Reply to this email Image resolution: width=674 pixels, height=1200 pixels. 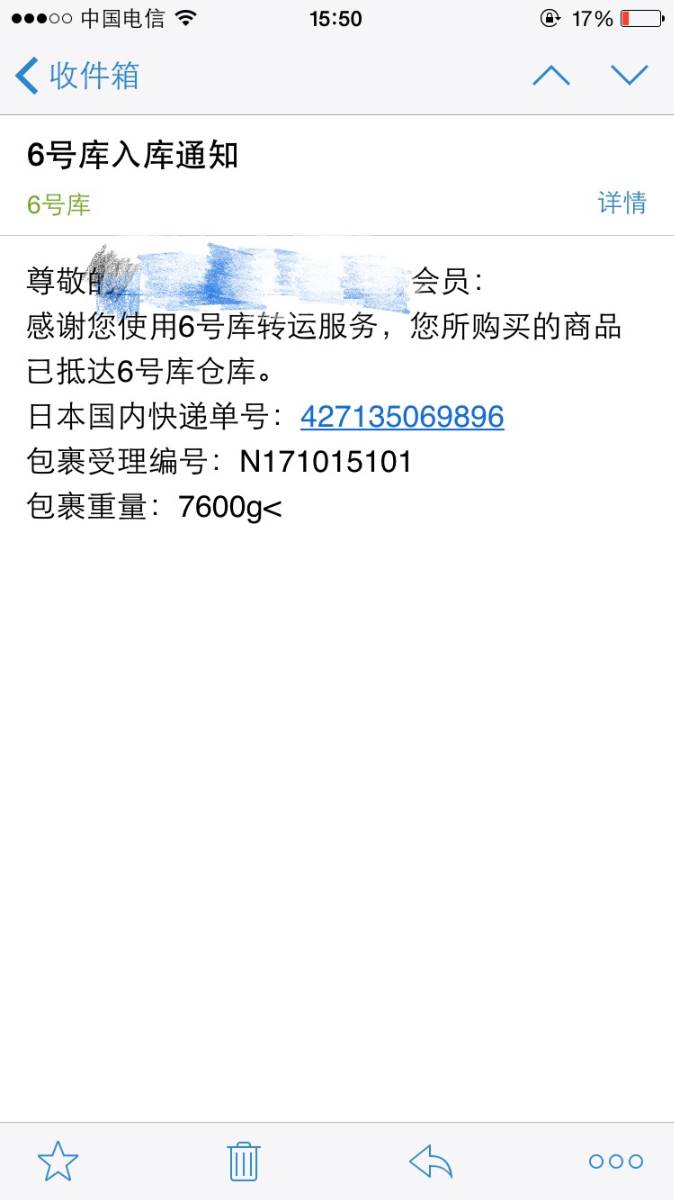pos(431,1161)
